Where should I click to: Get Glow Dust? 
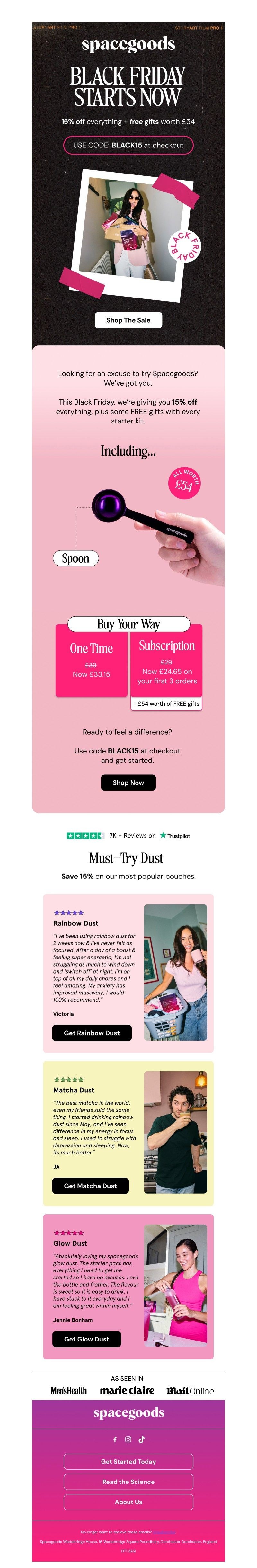coord(86,1339)
